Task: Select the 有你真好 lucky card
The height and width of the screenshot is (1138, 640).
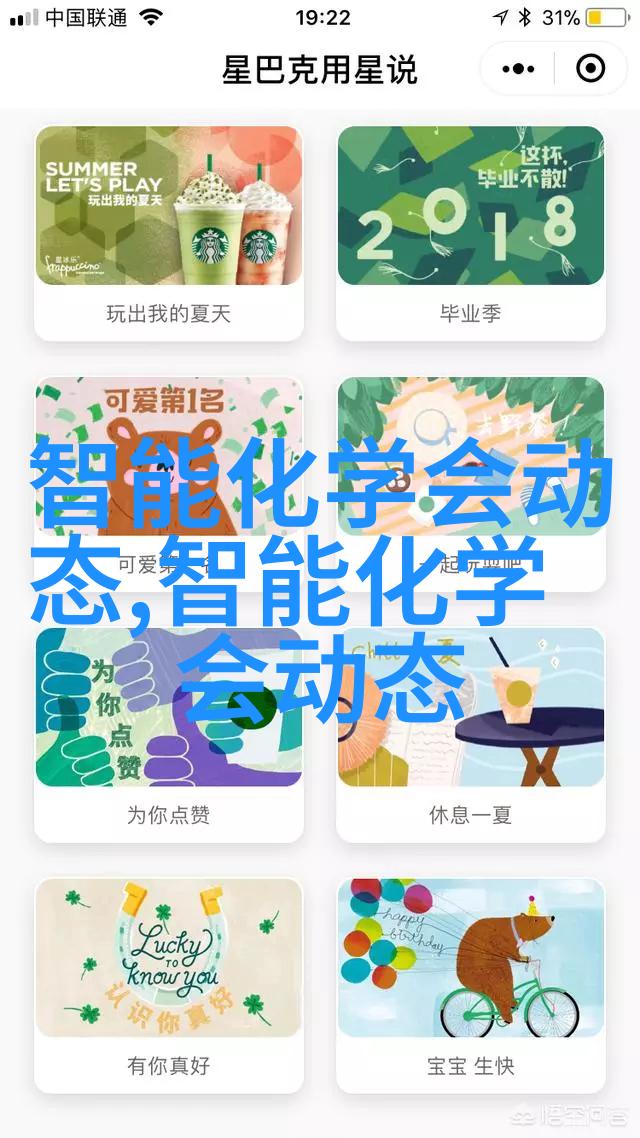Action: pyautogui.click(x=169, y=986)
